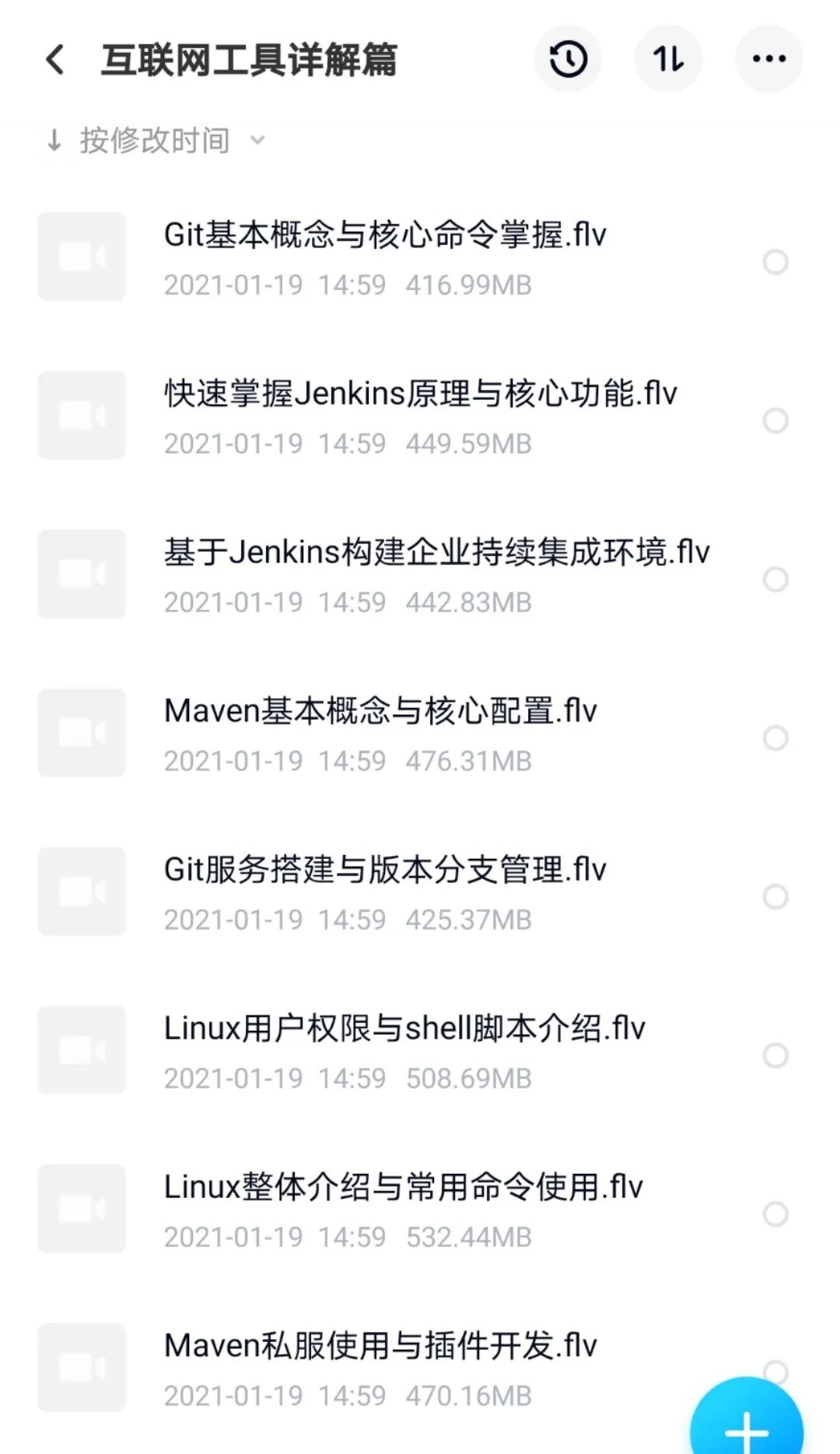
Task: Open Maven基本概念与核心配置.flv file
Action: click(380, 711)
